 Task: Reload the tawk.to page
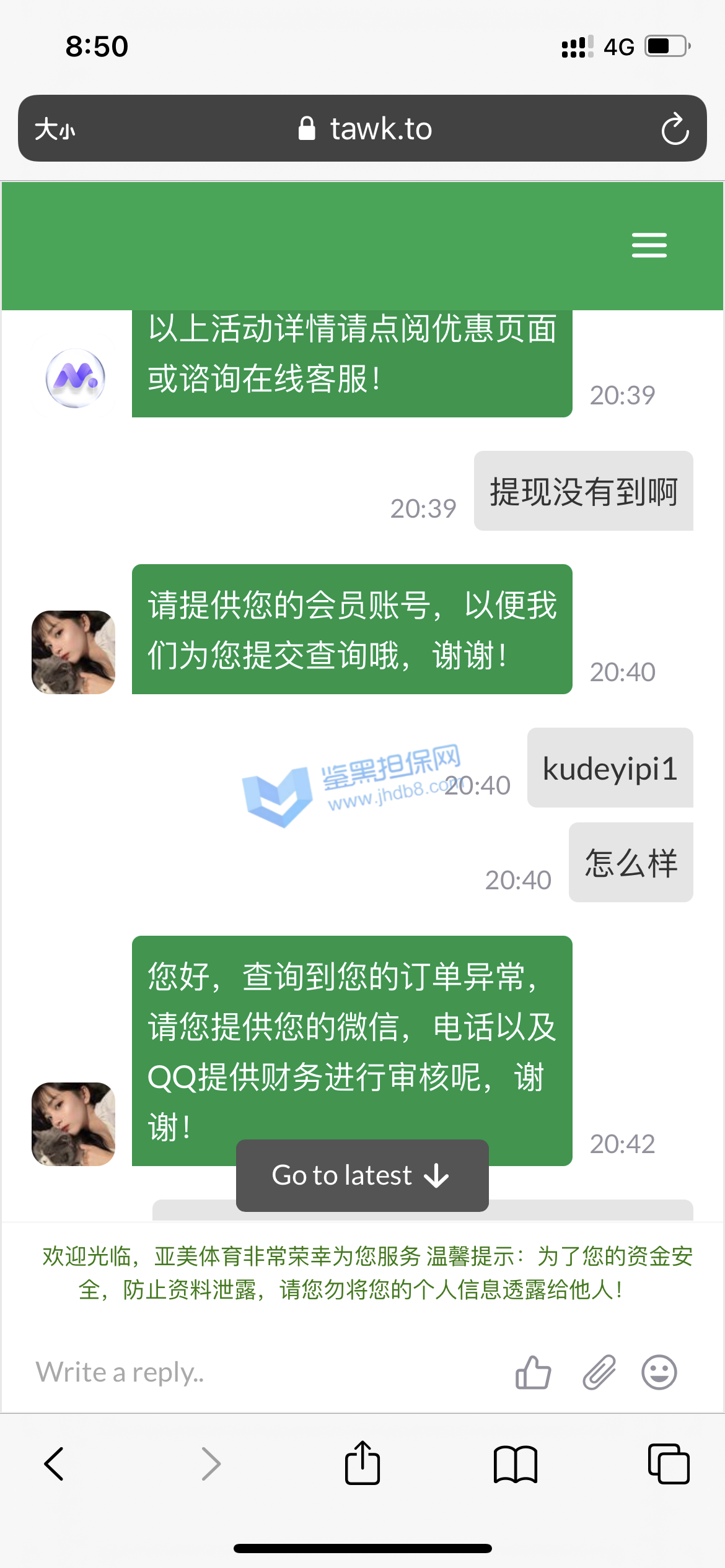click(675, 129)
